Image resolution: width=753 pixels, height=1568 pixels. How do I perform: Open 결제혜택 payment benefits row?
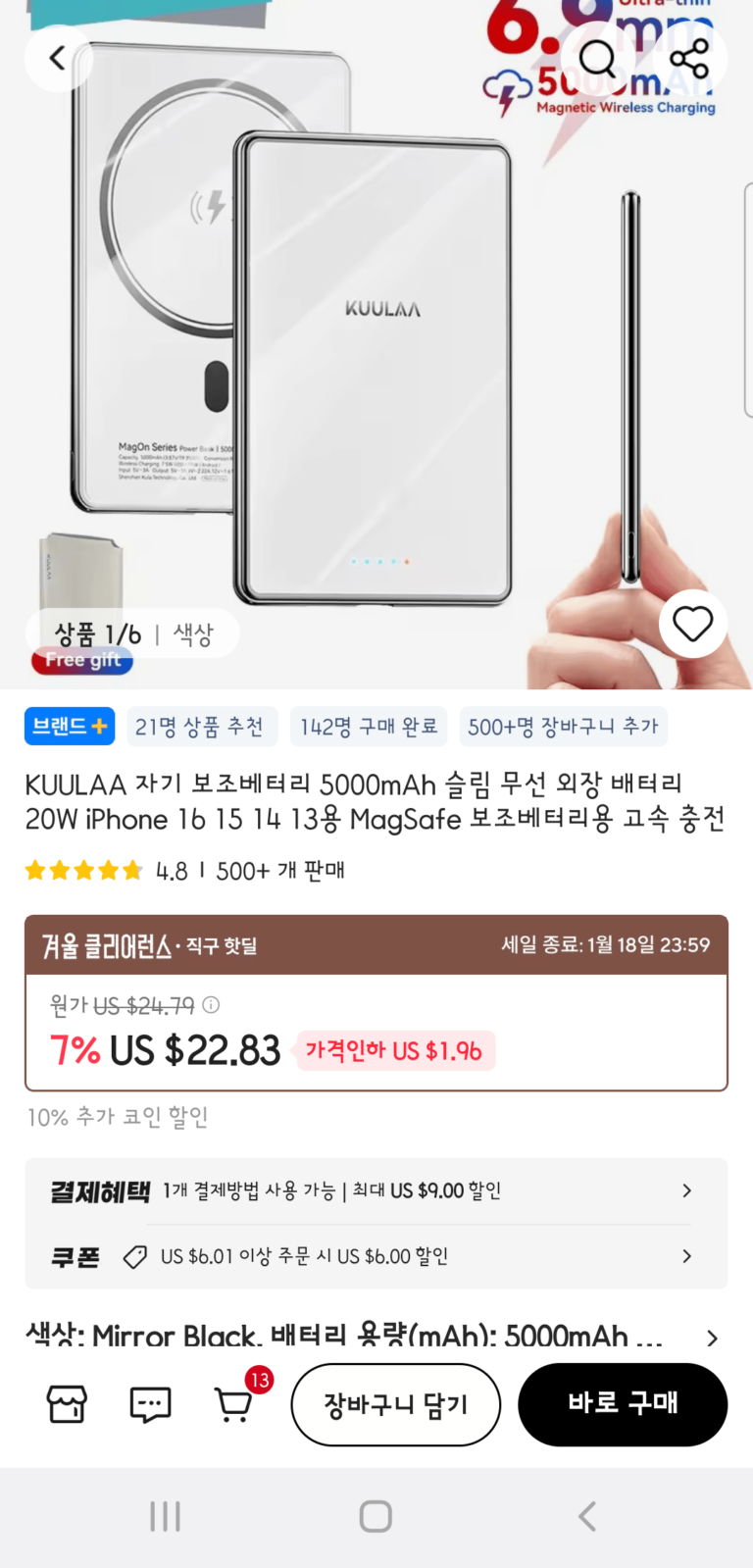pos(376,1190)
